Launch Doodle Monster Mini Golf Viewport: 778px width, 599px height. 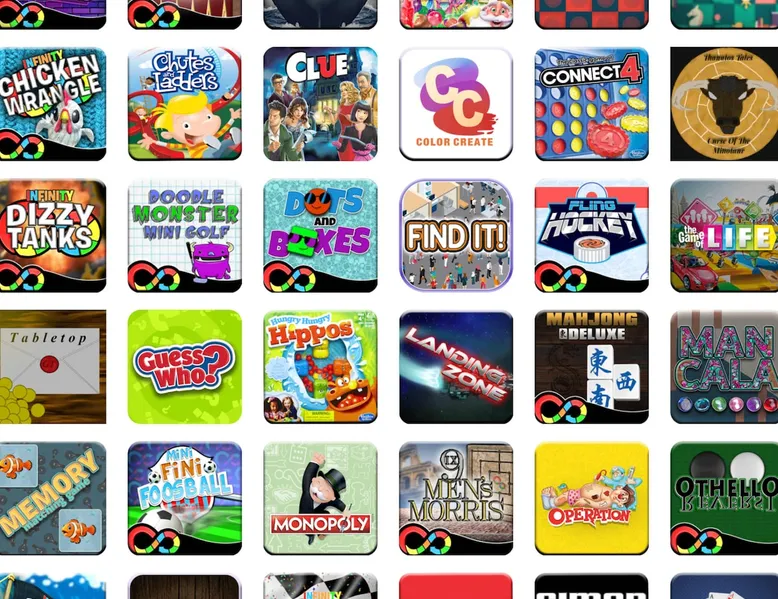tap(184, 235)
